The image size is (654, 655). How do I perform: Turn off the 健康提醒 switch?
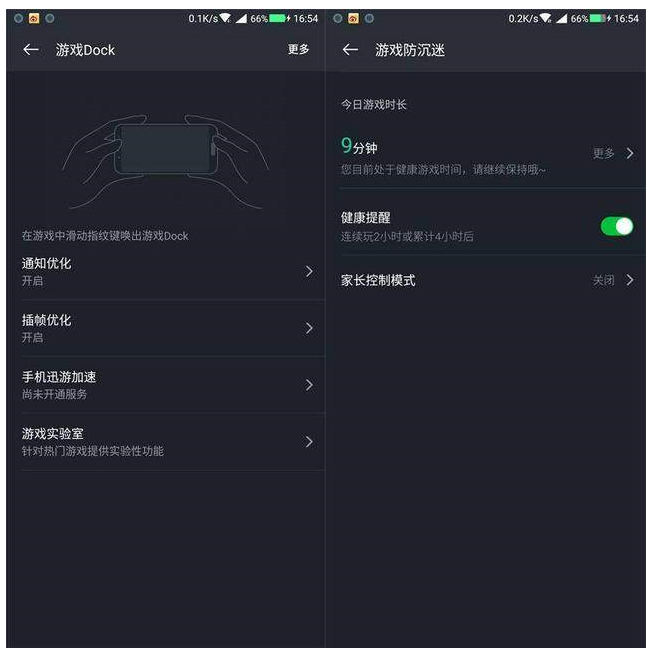pyautogui.click(x=616, y=226)
